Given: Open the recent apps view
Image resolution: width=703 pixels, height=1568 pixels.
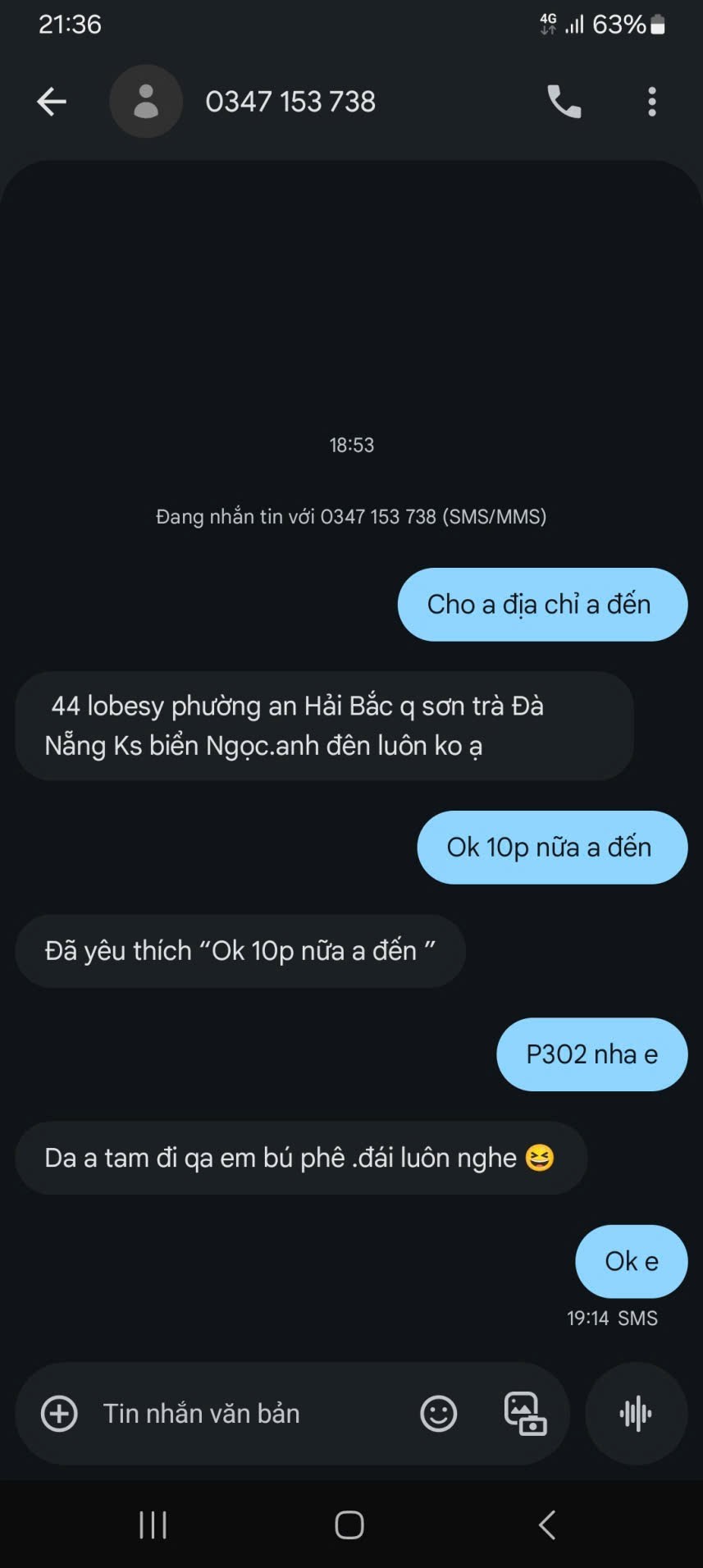Looking at the screenshot, I should 153,1525.
